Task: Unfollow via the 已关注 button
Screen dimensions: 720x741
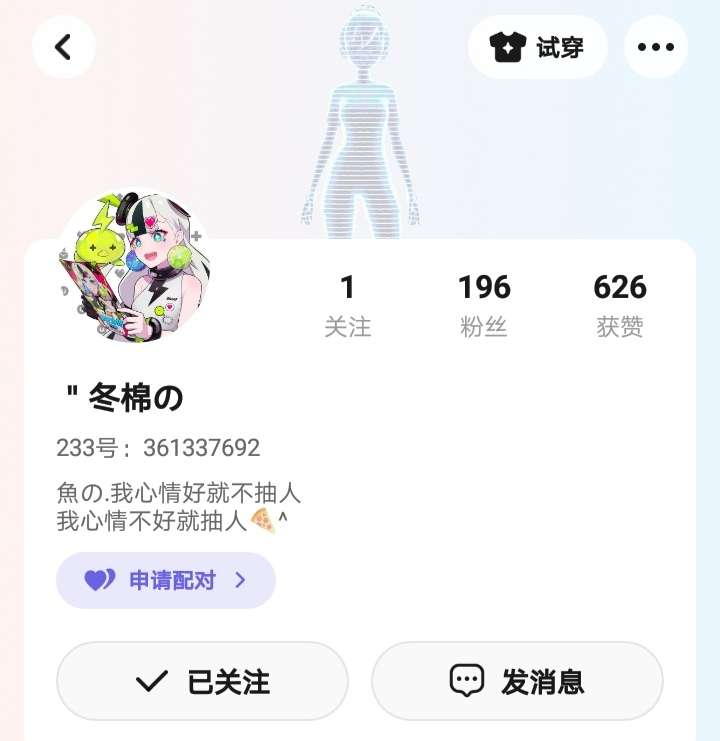Action: coord(202,682)
